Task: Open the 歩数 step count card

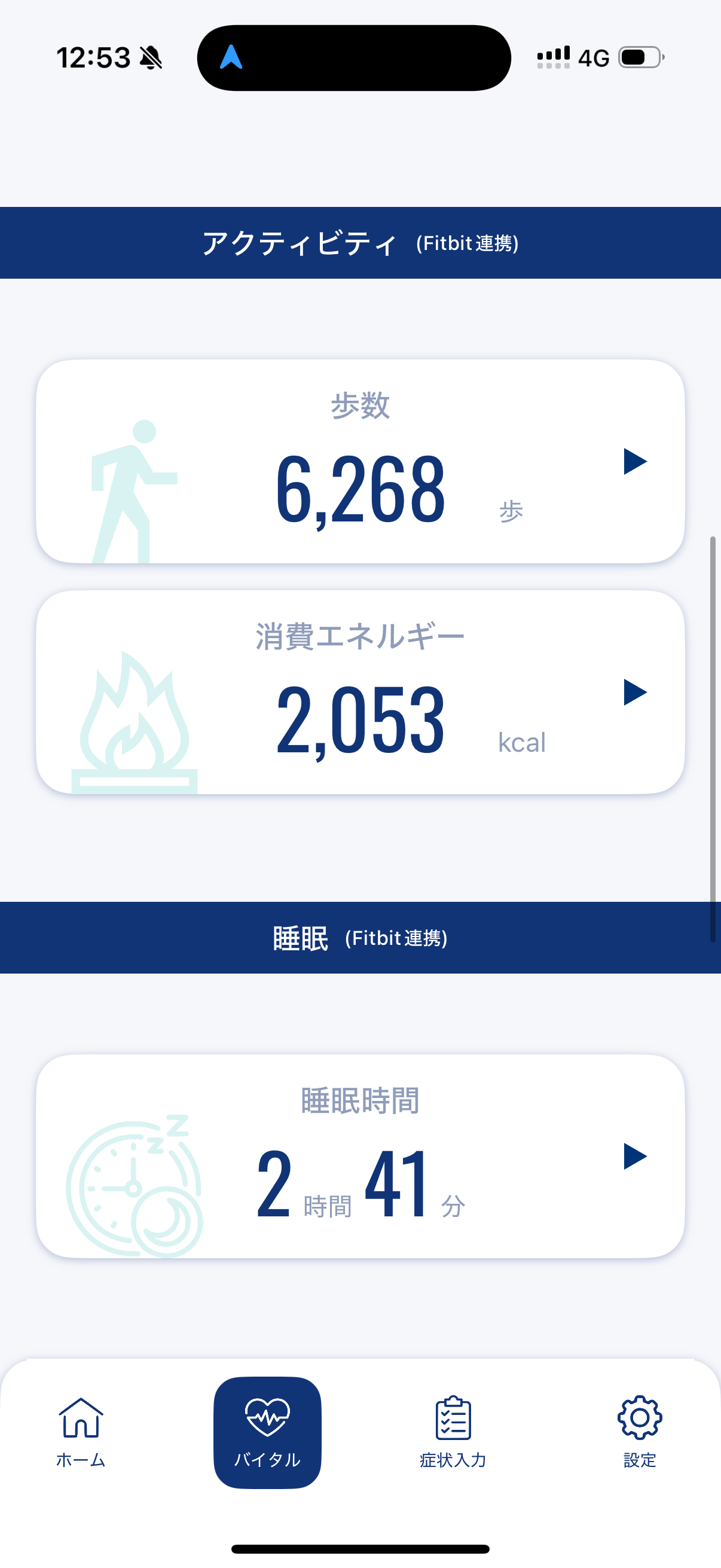Action: [x=360, y=462]
